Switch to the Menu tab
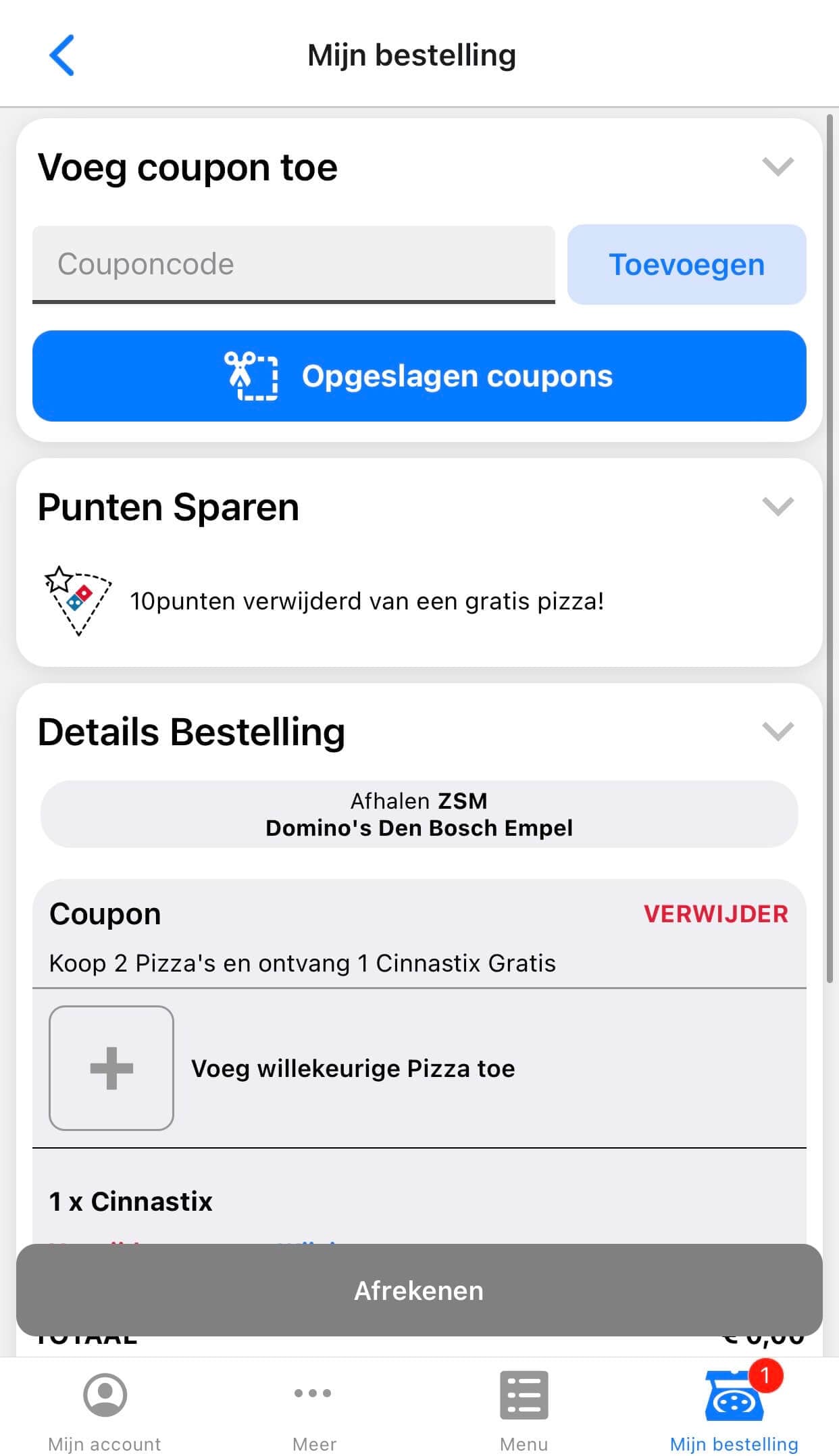Viewport: 839px width, 1456px height. (x=524, y=1412)
